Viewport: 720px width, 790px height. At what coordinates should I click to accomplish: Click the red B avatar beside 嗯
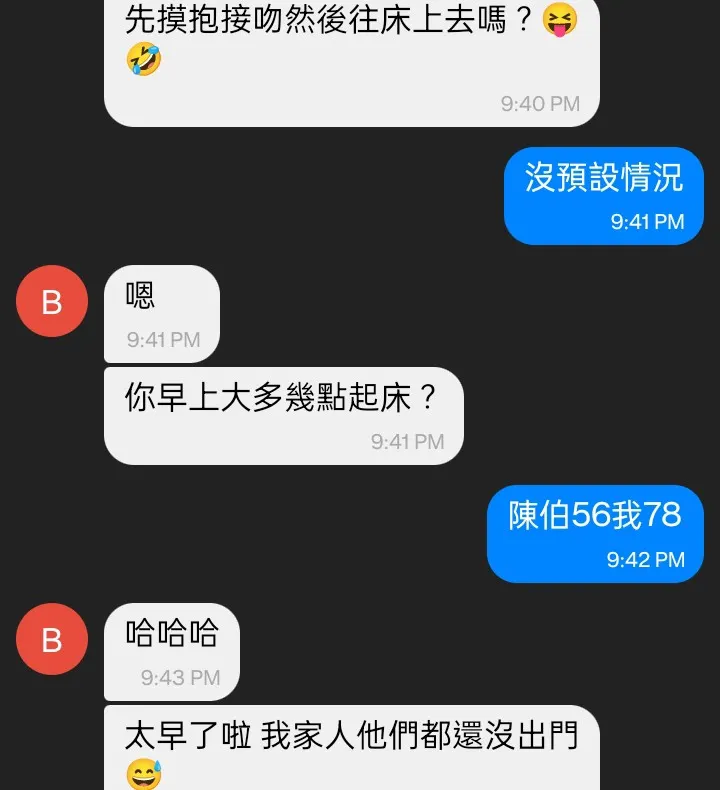52,301
